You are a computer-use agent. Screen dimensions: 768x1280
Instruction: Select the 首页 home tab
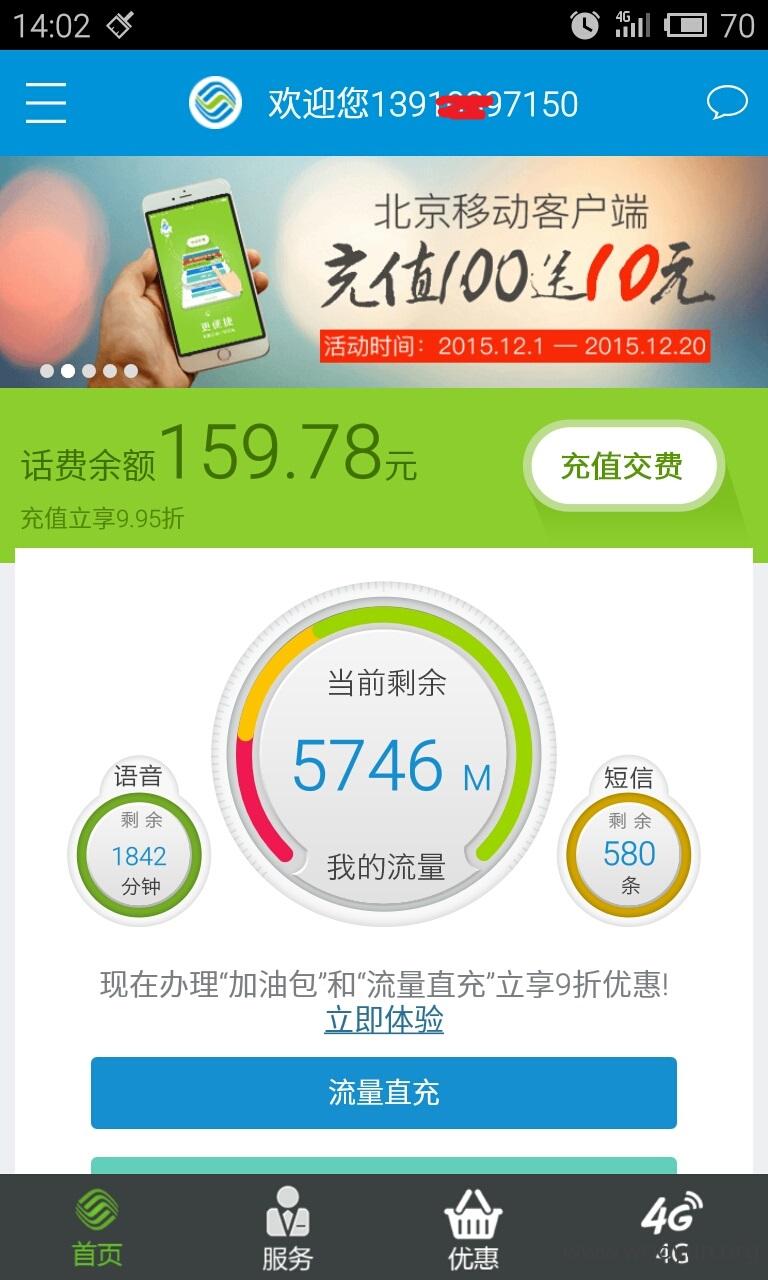97,1228
